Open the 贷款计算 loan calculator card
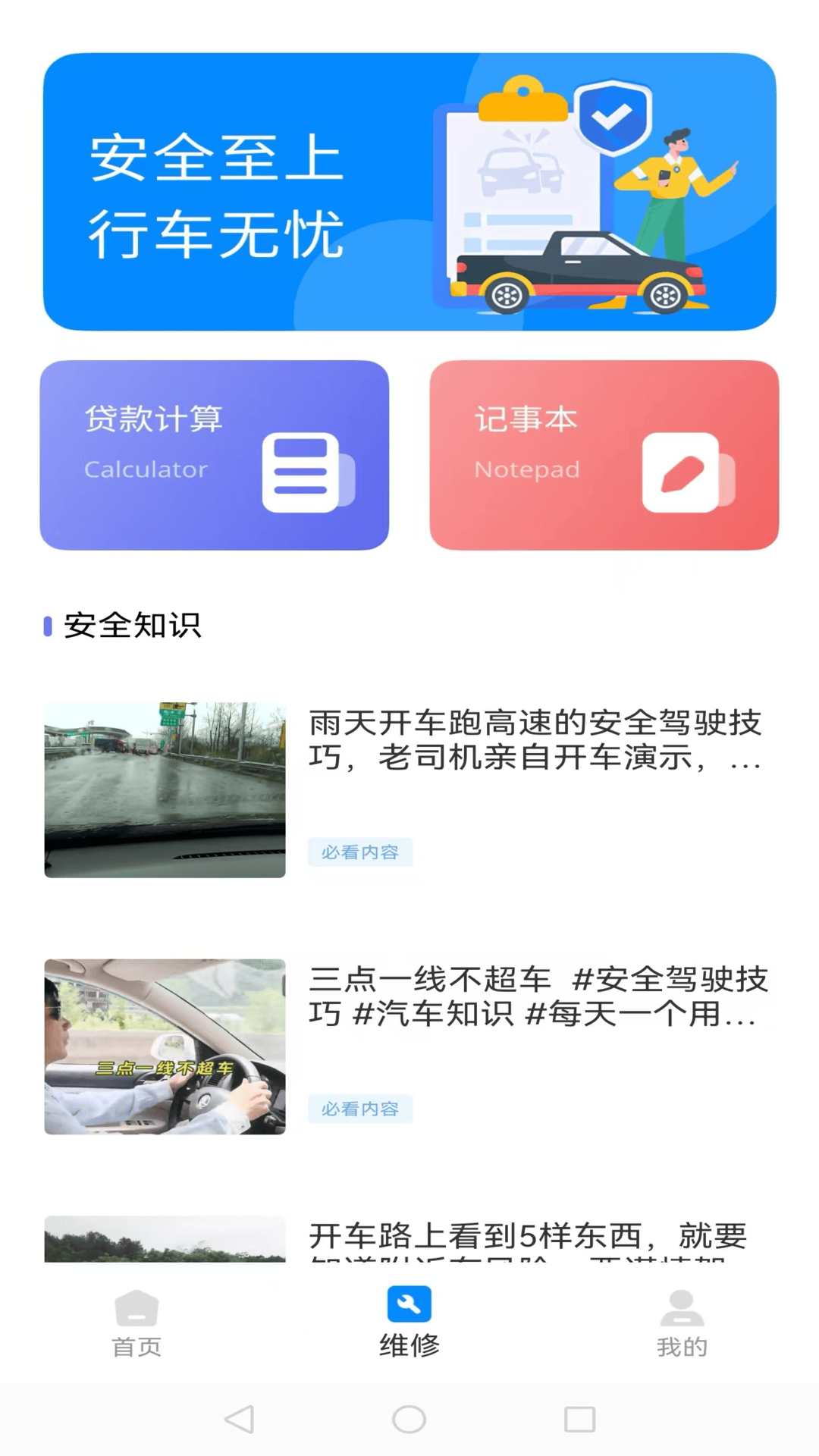The height and width of the screenshot is (1456, 819). [216, 455]
